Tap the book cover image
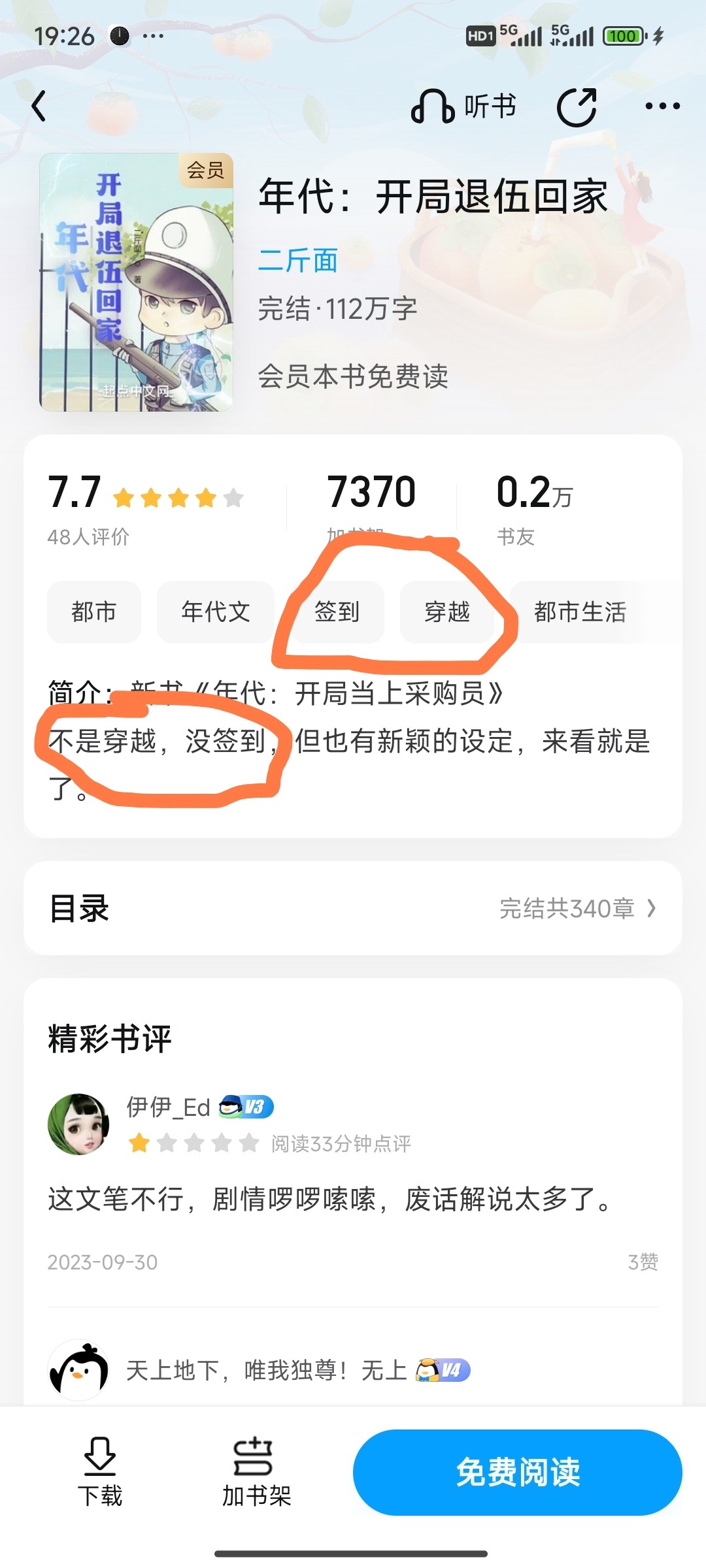706x1568 pixels. [x=136, y=282]
